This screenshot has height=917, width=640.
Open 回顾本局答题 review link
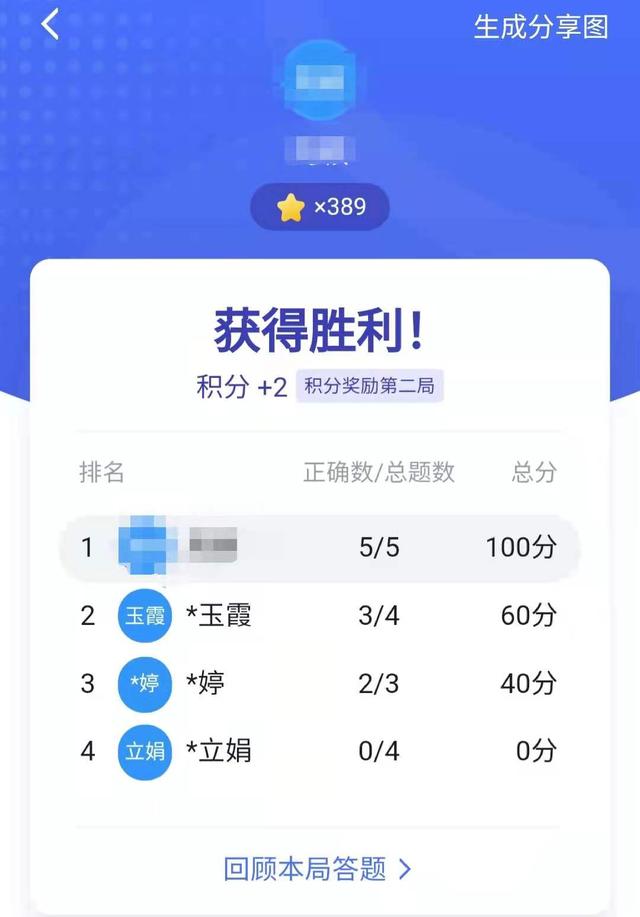pos(318,869)
